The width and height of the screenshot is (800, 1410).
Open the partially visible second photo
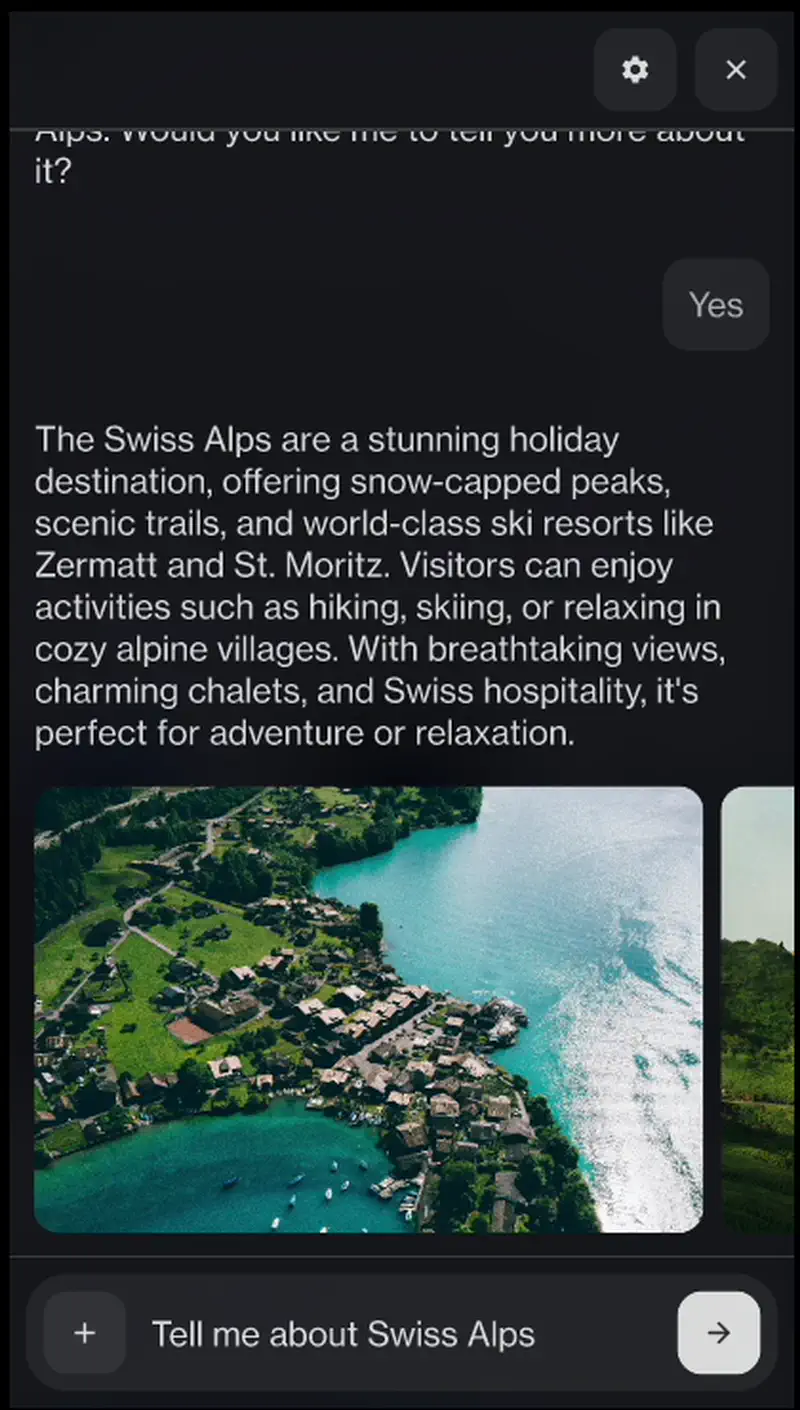[x=758, y=1009]
